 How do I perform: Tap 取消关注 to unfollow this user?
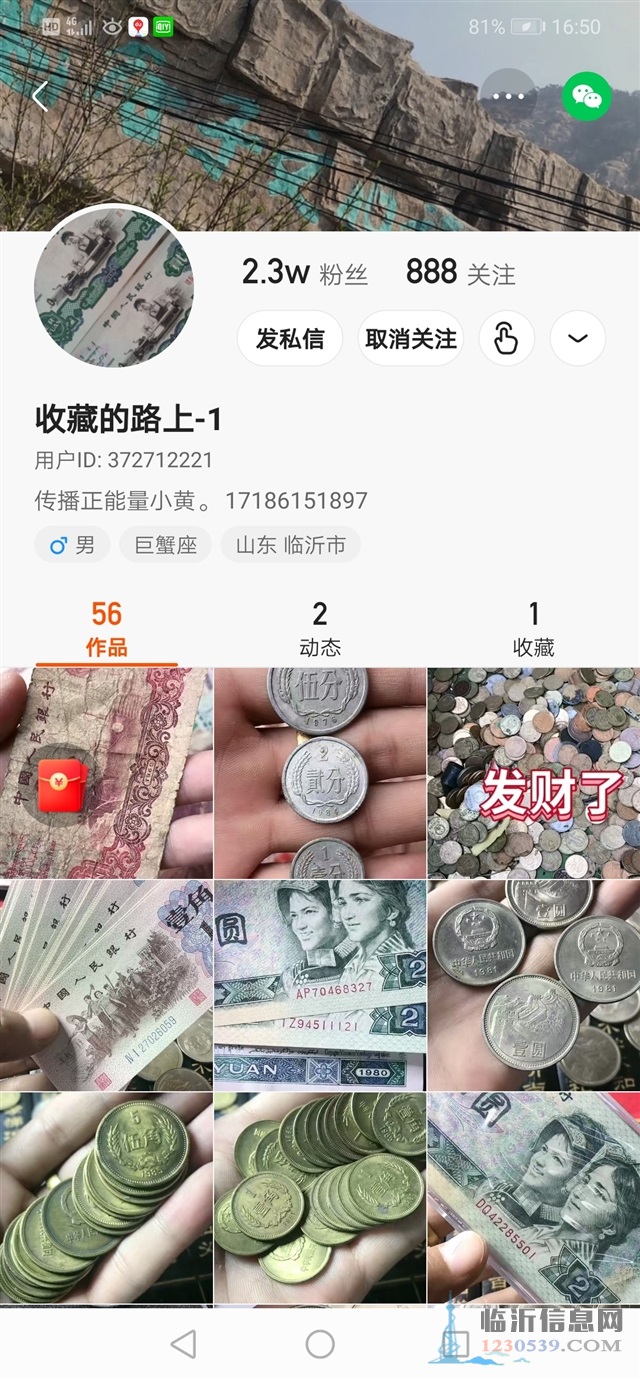(x=411, y=339)
